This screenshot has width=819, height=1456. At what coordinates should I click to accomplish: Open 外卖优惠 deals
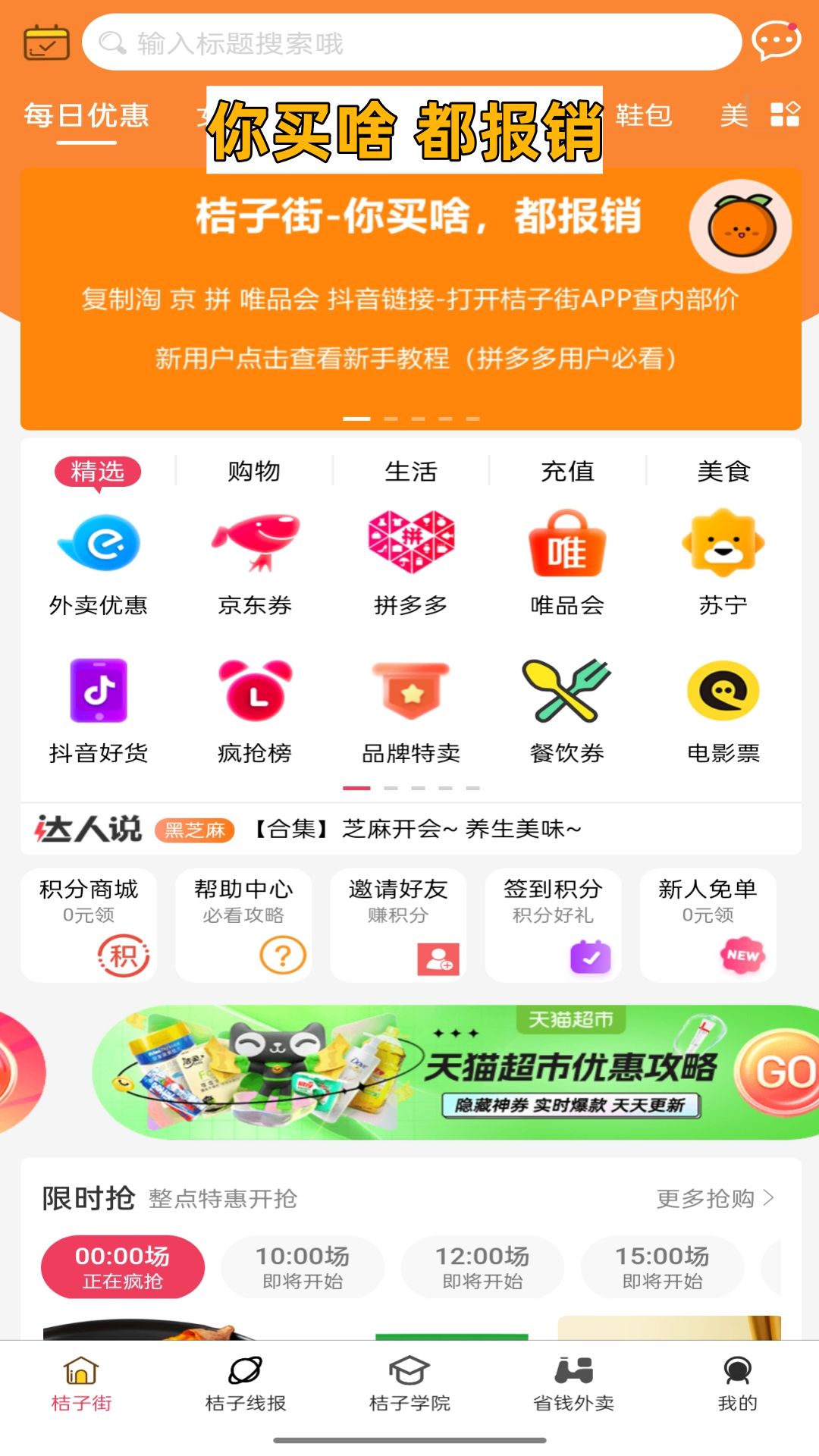coord(99,562)
